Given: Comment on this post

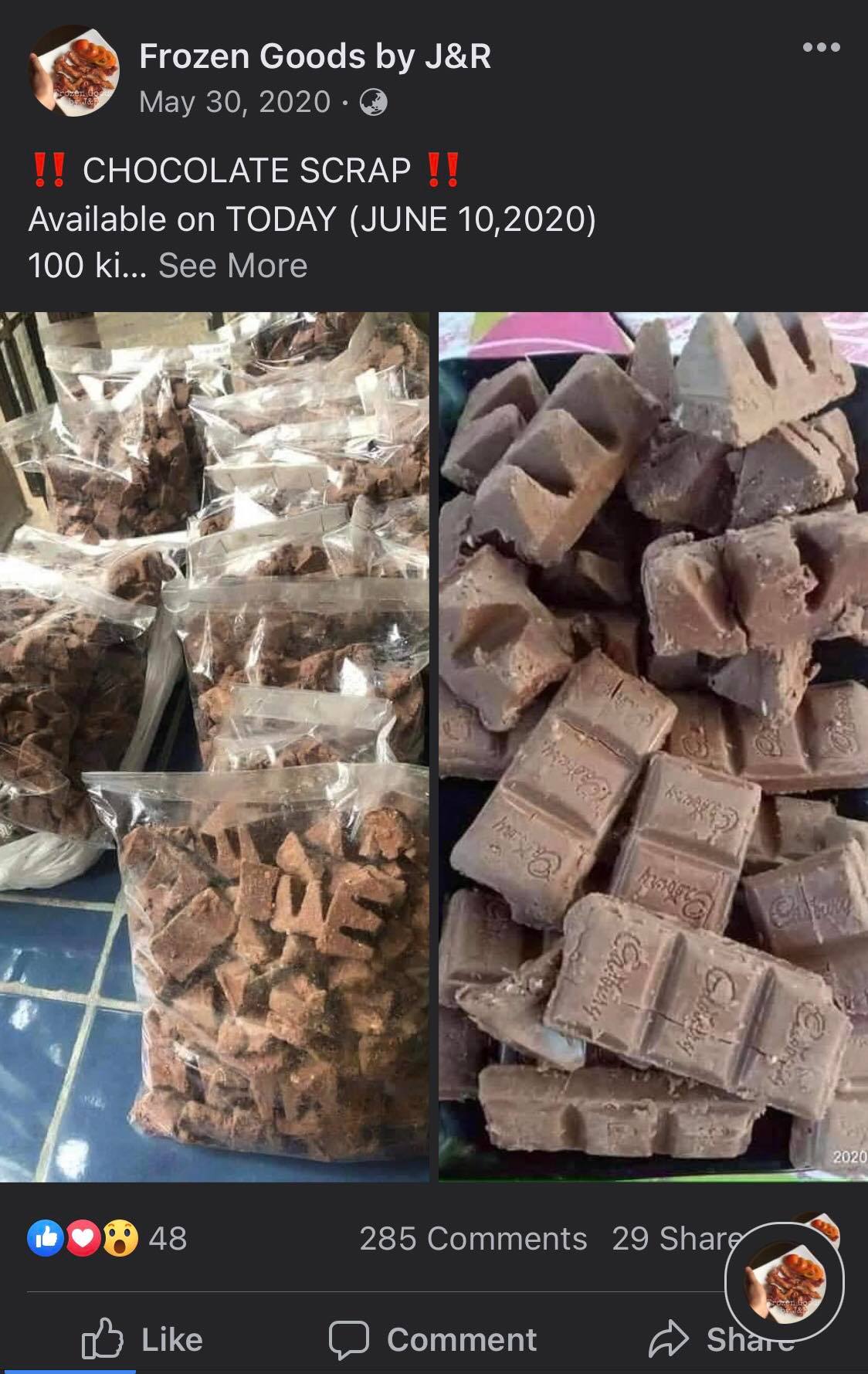Looking at the screenshot, I should click(433, 1339).
